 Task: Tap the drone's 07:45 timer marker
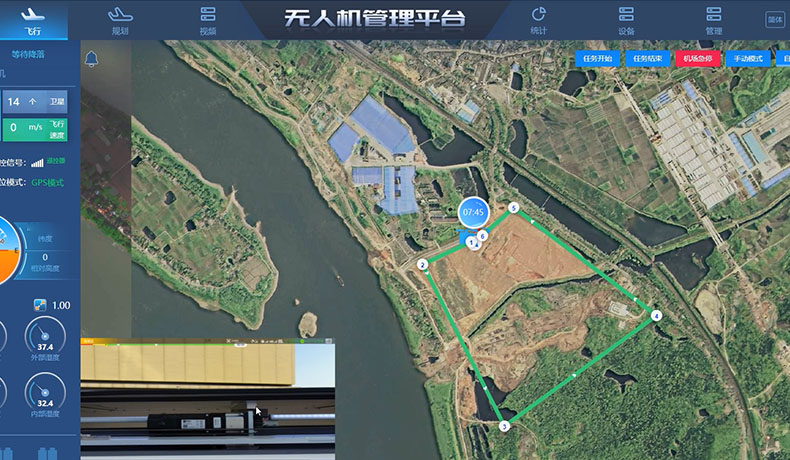pos(473,213)
